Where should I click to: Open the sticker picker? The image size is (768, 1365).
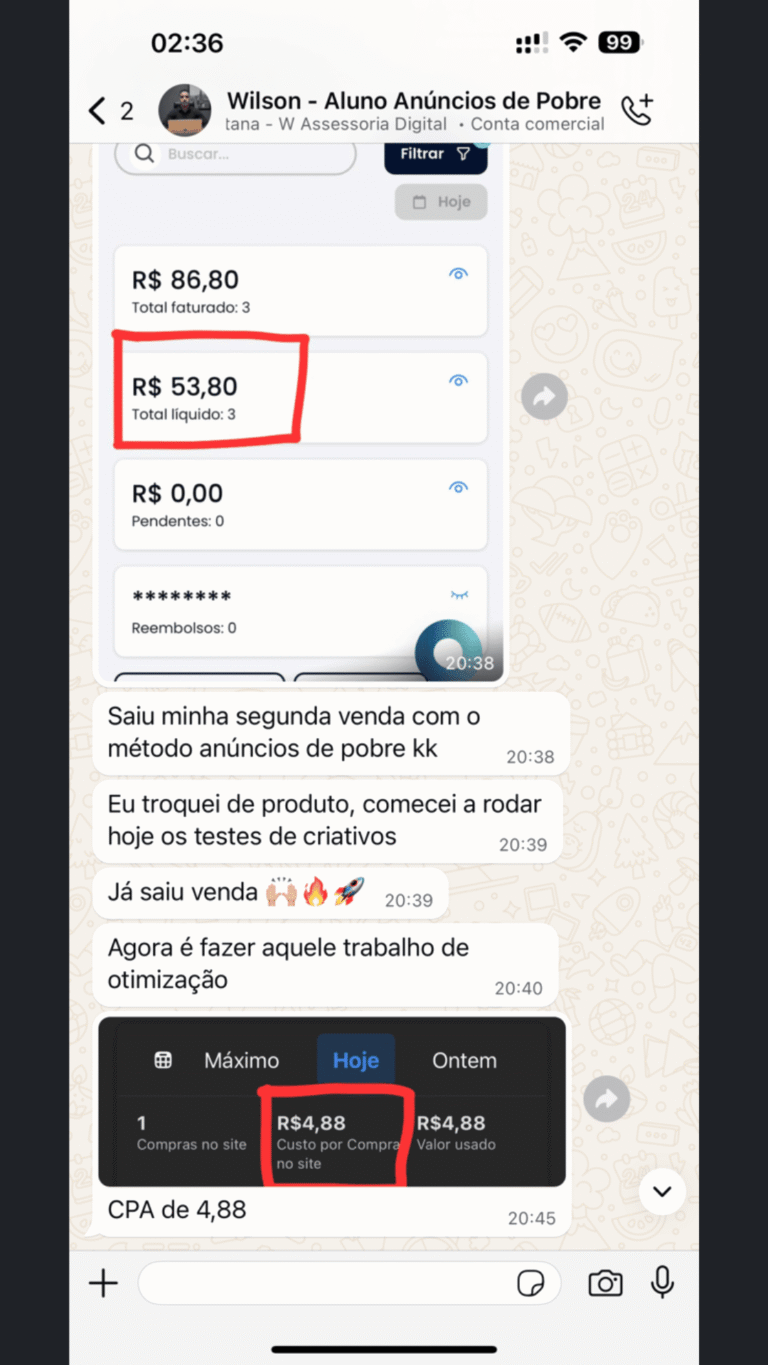[531, 1284]
